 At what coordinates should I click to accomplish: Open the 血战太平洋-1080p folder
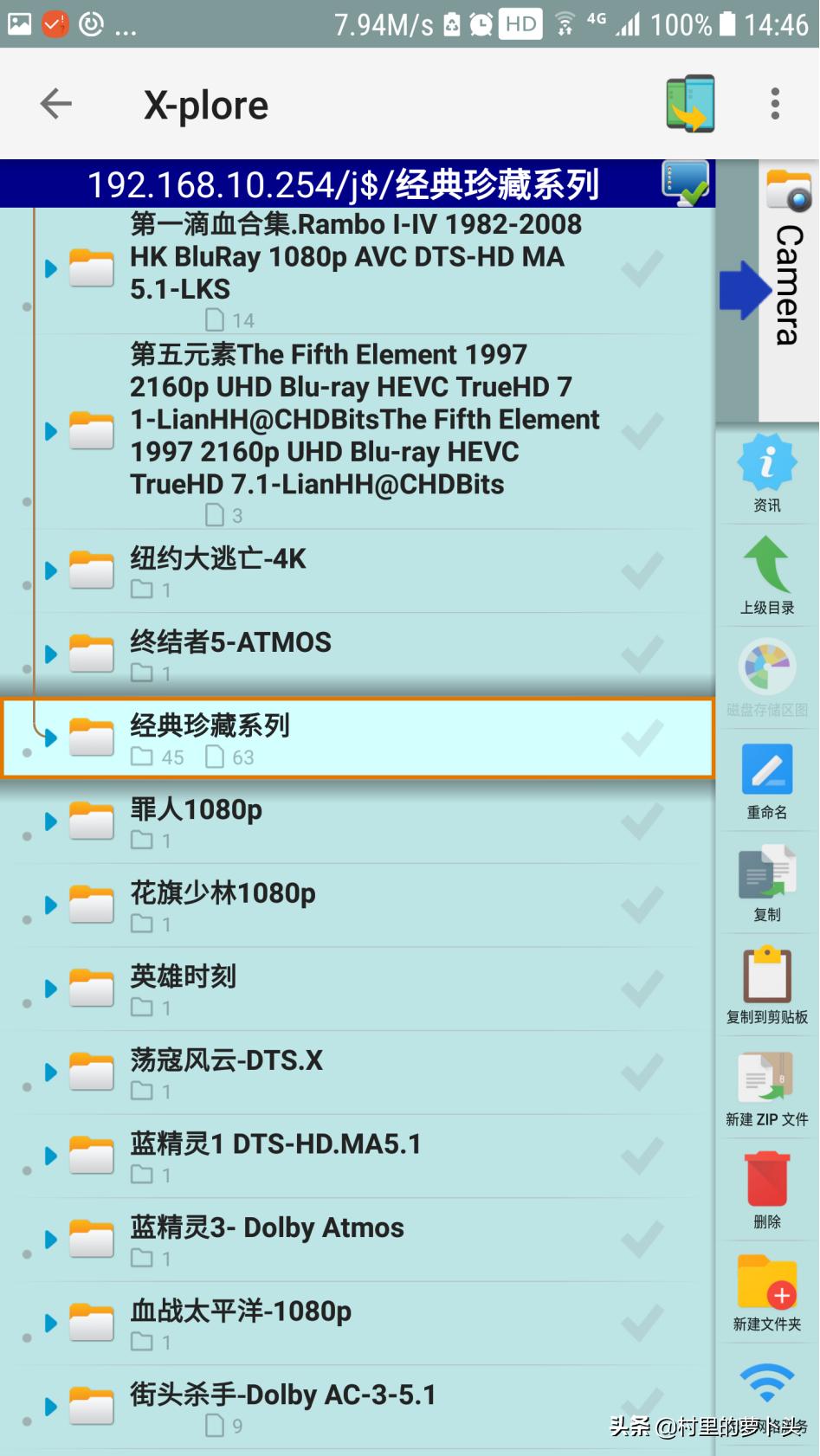click(x=241, y=1312)
